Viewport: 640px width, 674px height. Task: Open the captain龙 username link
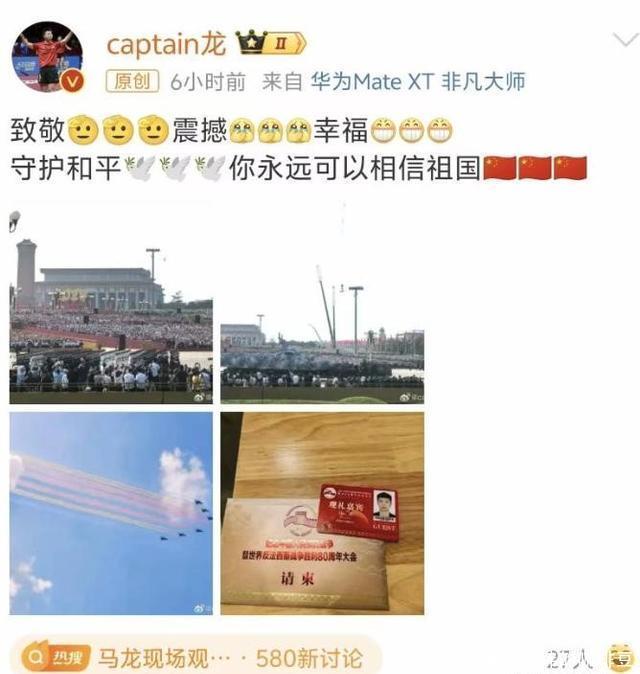[x=167, y=43]
